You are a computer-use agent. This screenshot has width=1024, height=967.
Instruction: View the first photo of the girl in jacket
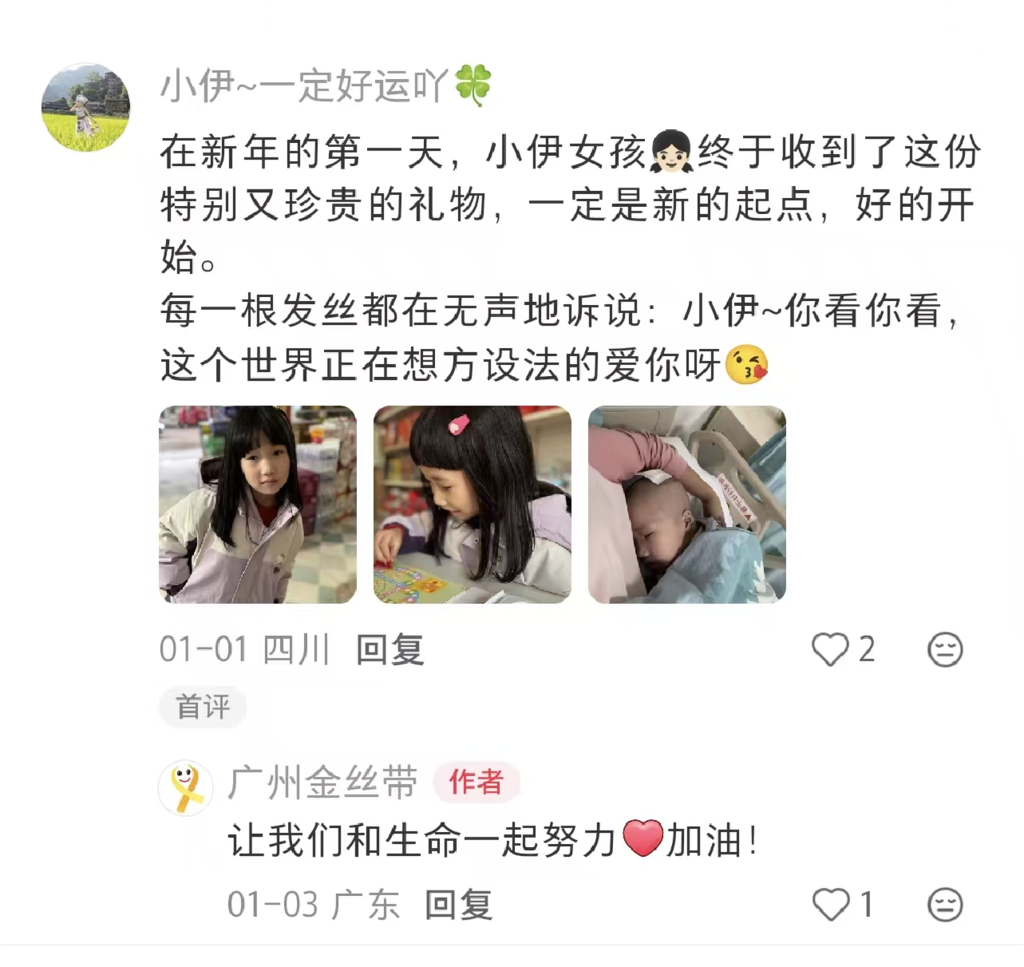[258, 504]
